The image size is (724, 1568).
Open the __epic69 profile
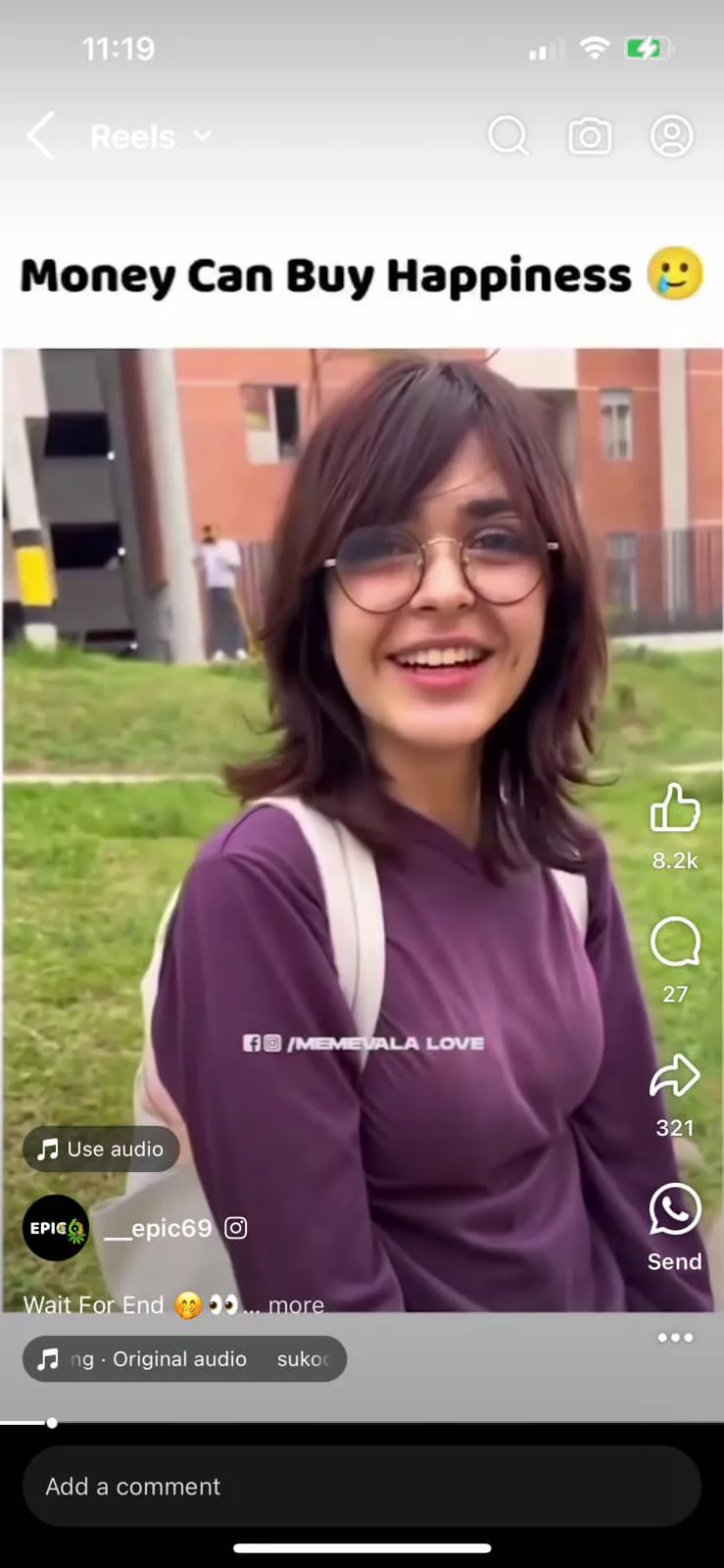point(157,1228)
